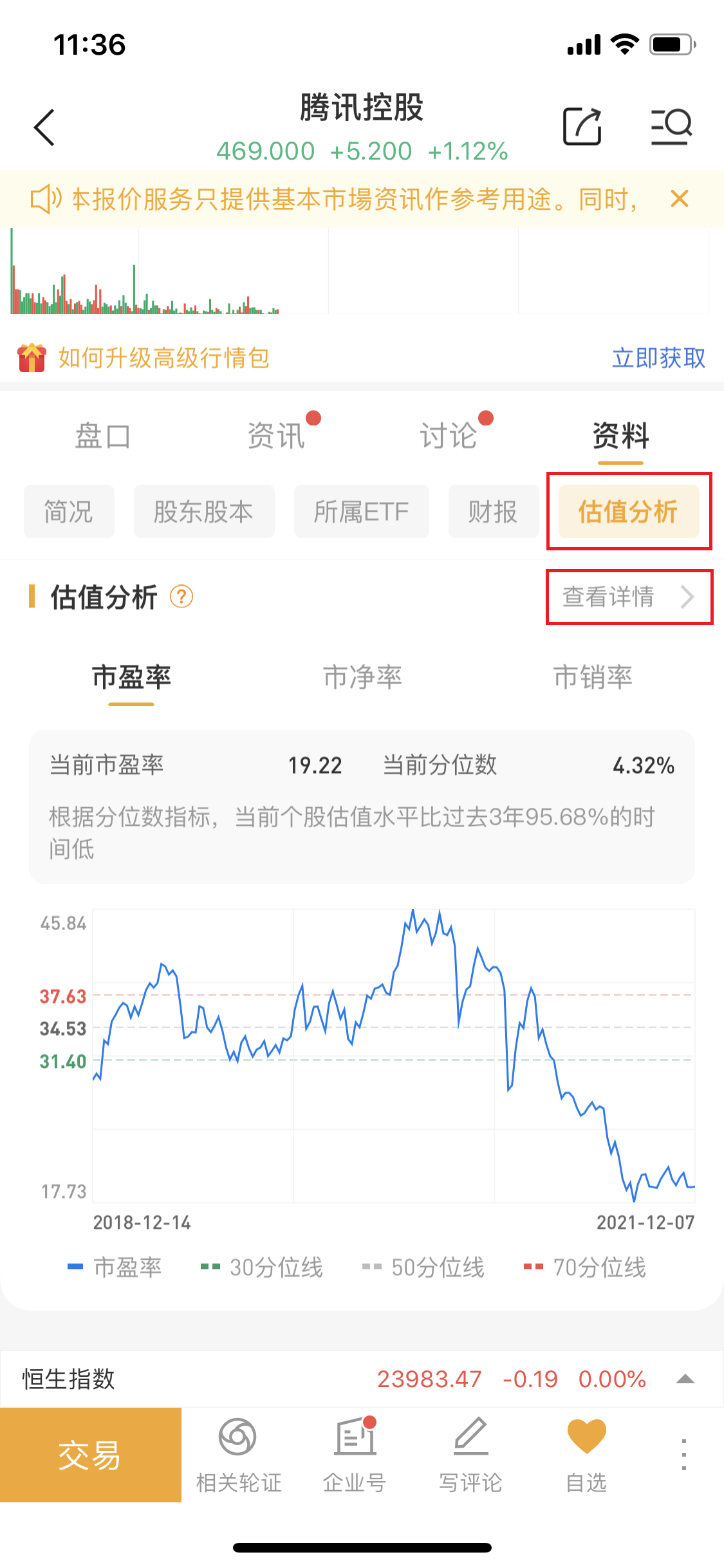This screenshot has height=1568, width=724.
Task: Switch to the 资讯 tab
Action: click(x=276, y=436)
